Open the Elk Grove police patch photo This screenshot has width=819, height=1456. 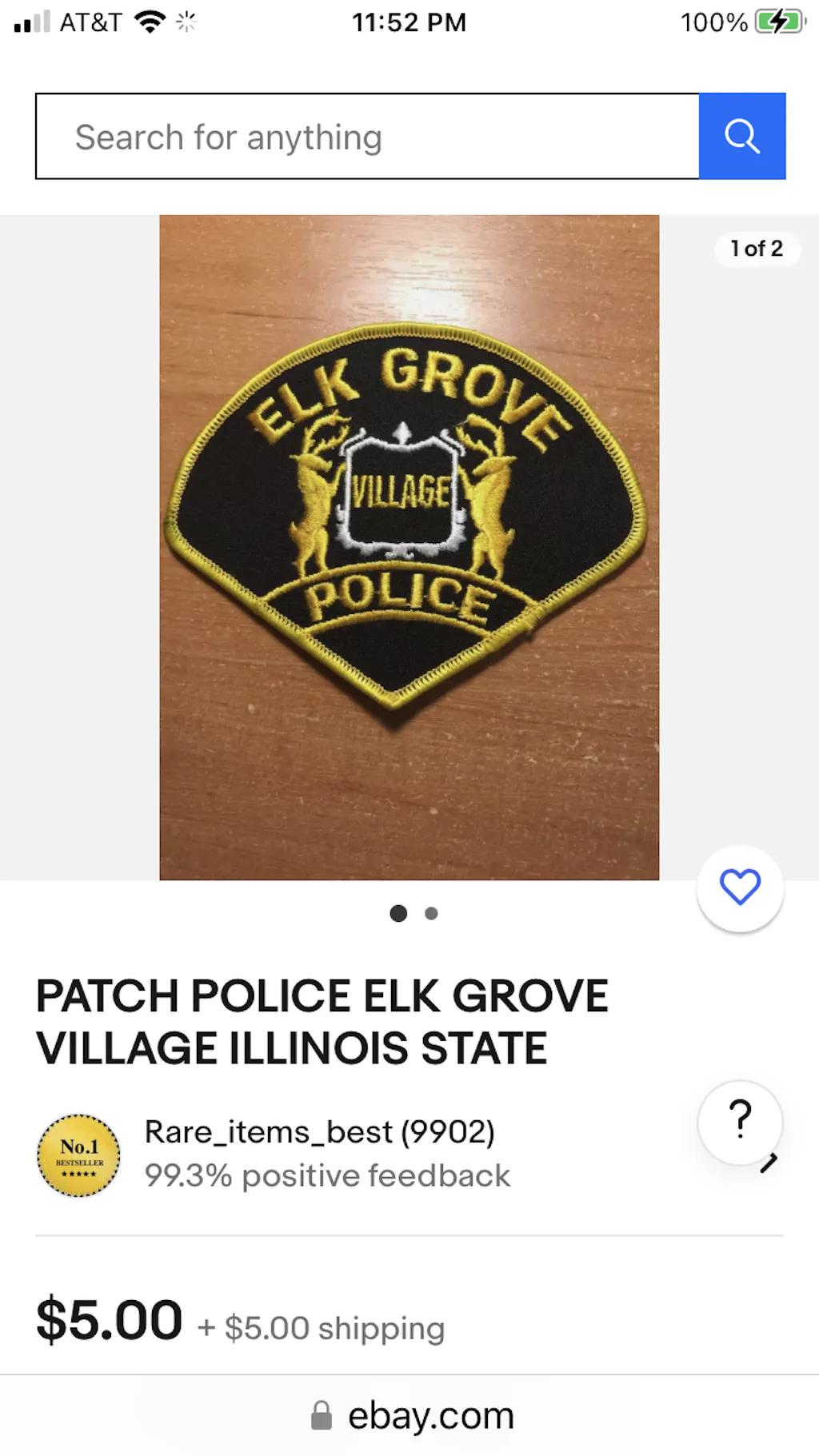pos(409,547)
